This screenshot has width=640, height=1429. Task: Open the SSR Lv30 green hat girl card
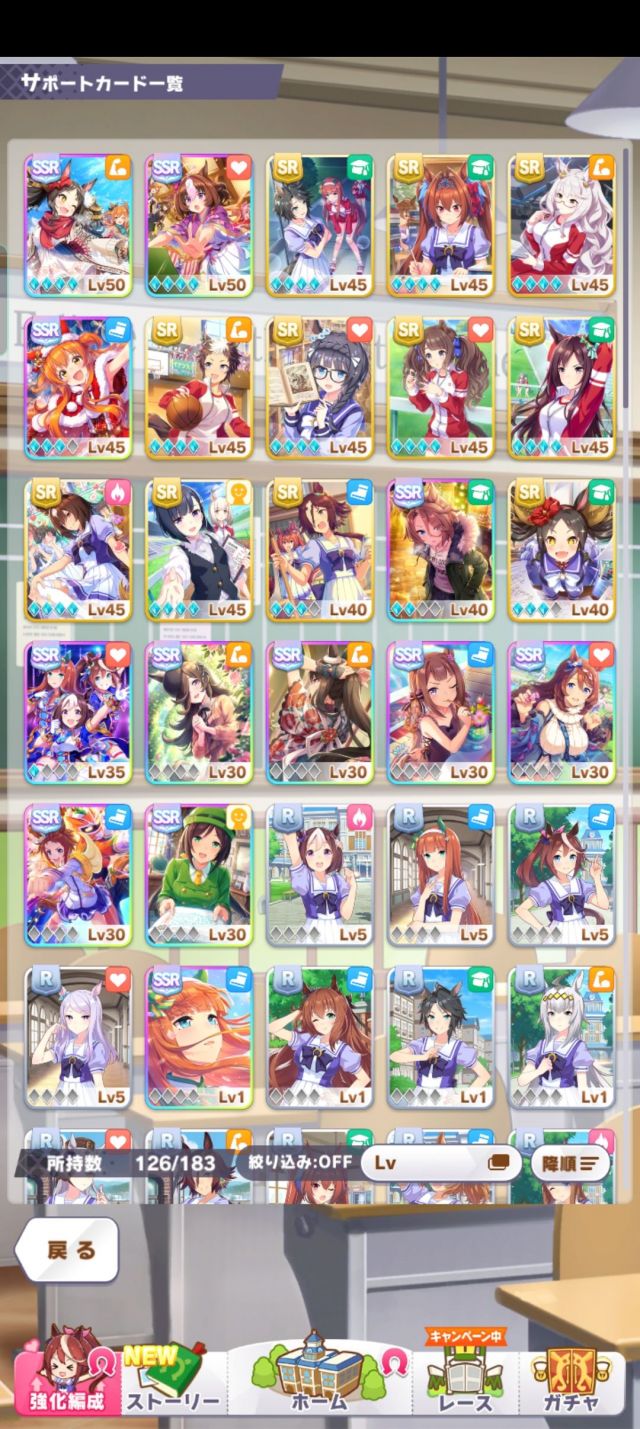click(199, 873)
